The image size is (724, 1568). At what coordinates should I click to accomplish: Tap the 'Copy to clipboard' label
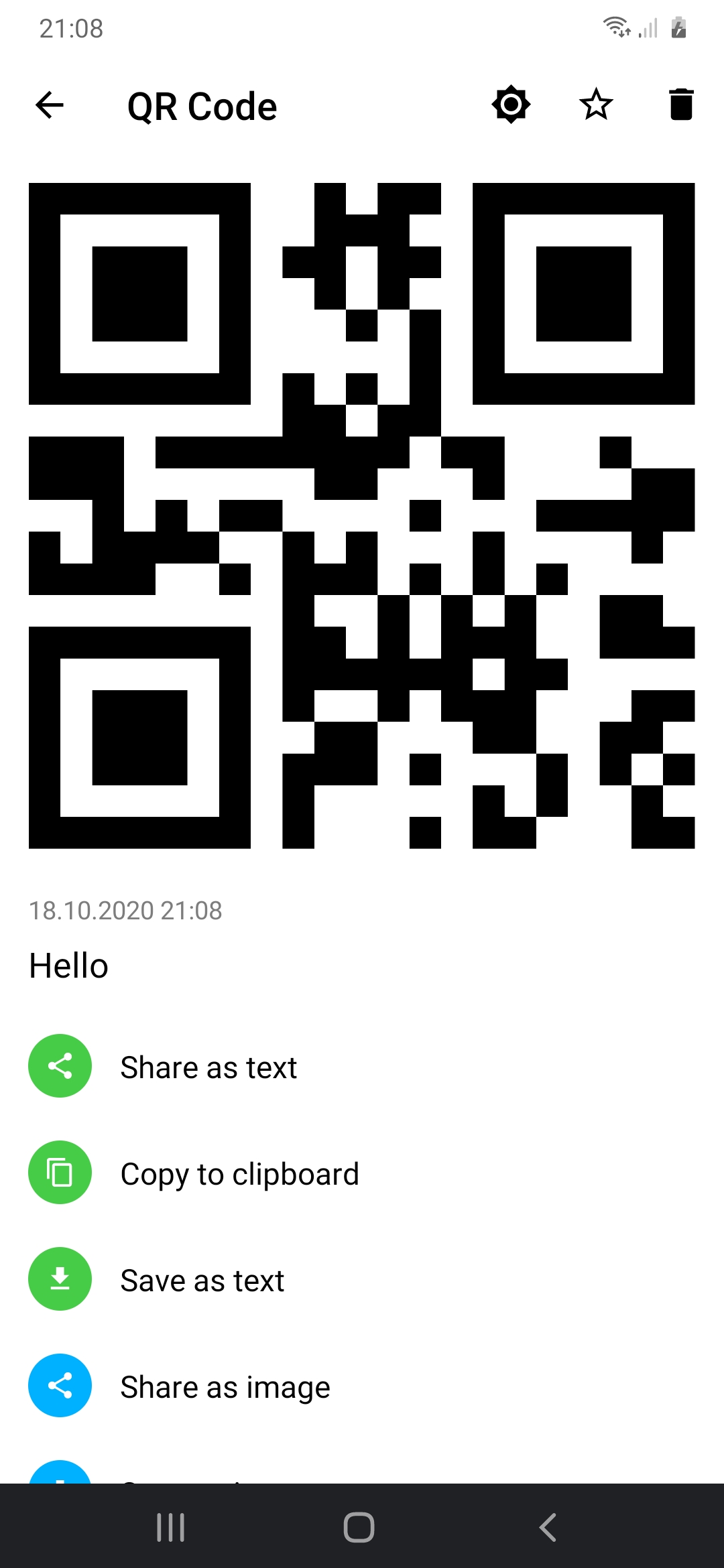pos(239,1173)
